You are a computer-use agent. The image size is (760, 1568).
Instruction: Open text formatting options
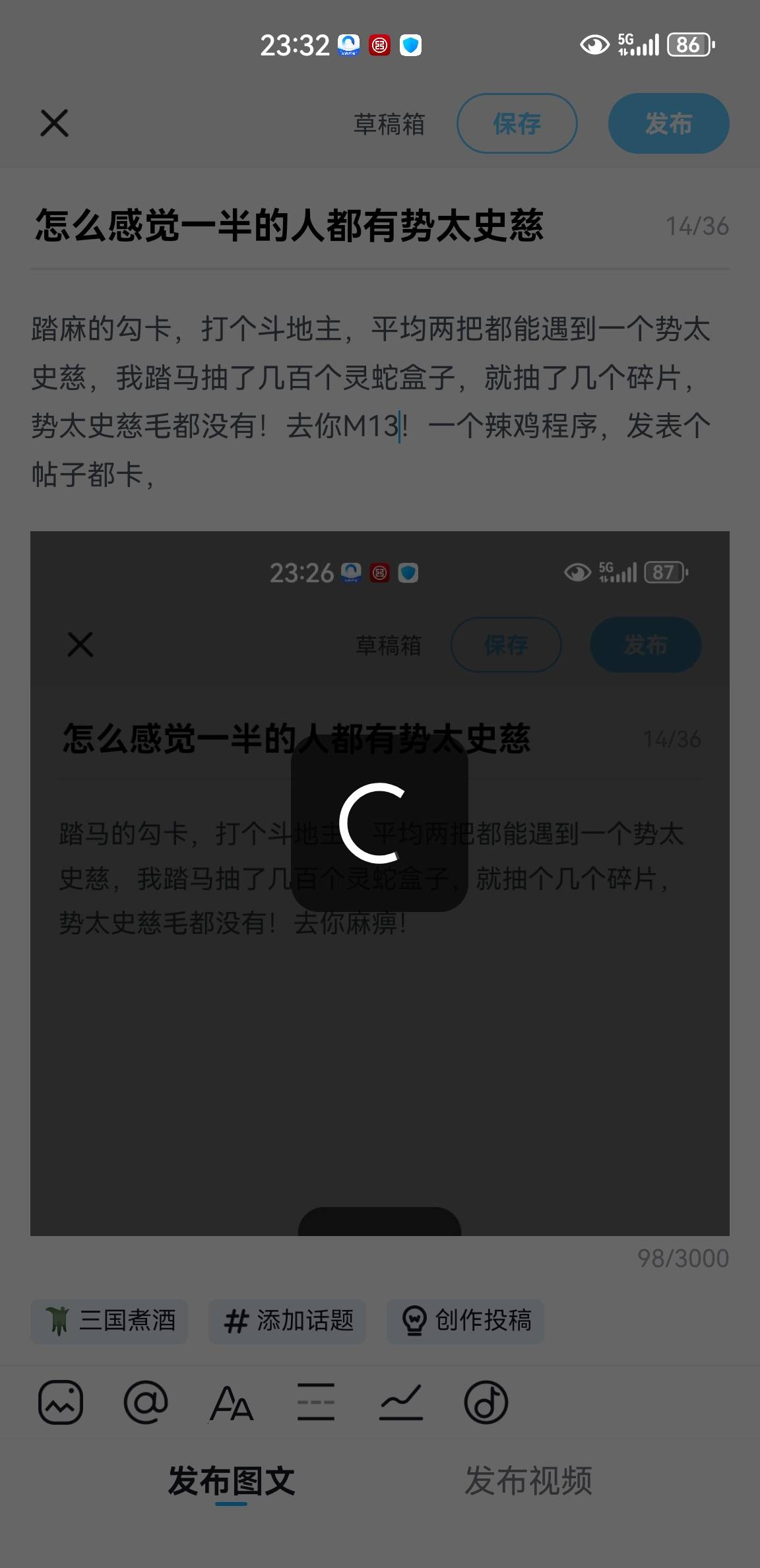(231, 1402)
